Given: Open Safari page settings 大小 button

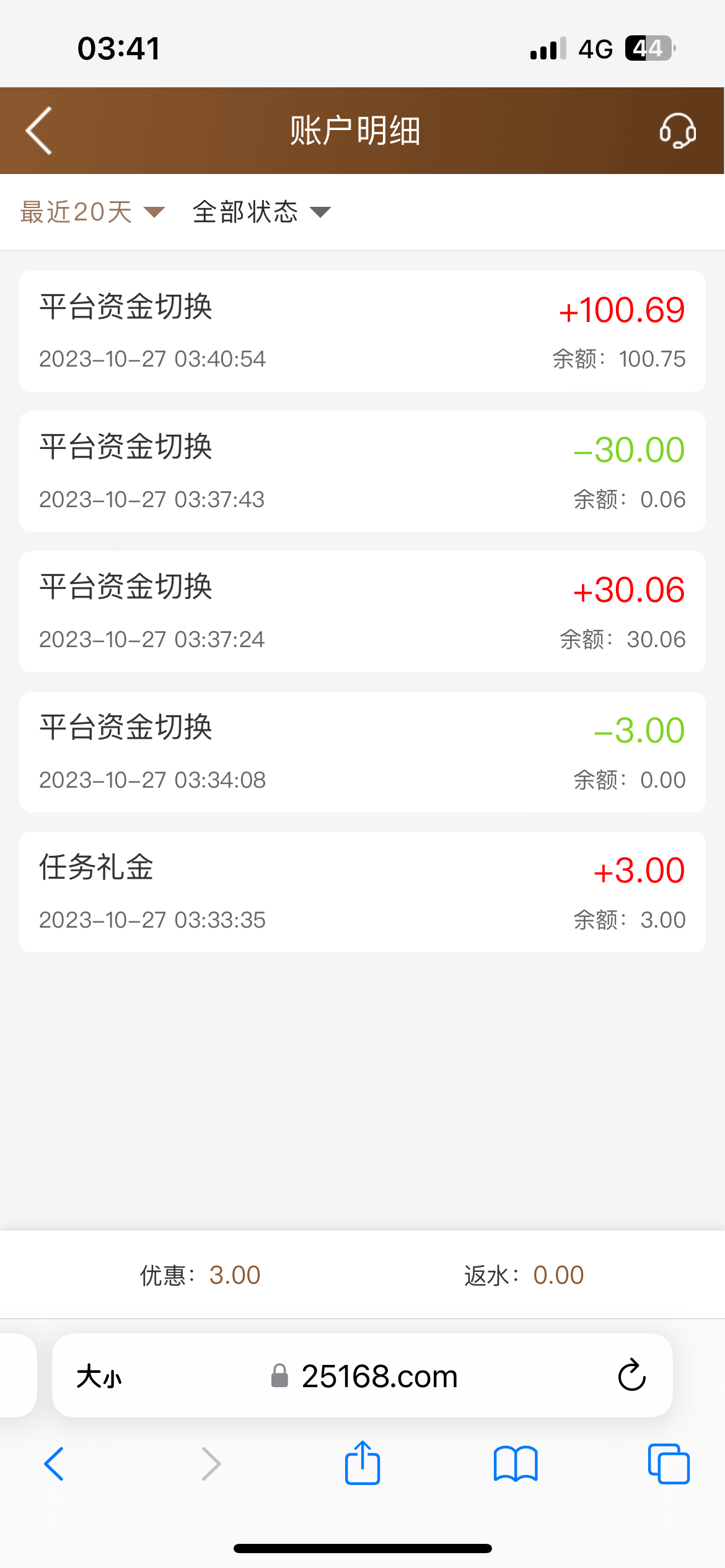Looking at the screenshot, I should tap(99, 1377).
